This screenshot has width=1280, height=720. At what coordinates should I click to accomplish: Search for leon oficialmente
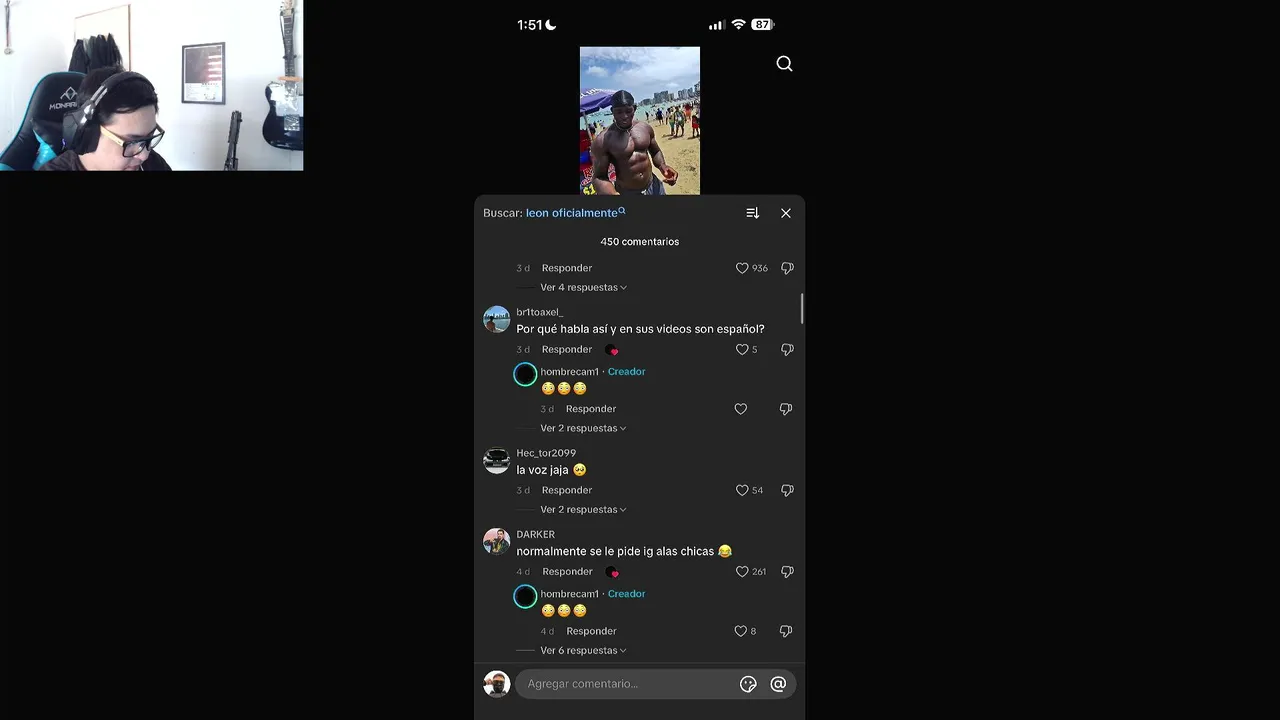pos(572,213)
